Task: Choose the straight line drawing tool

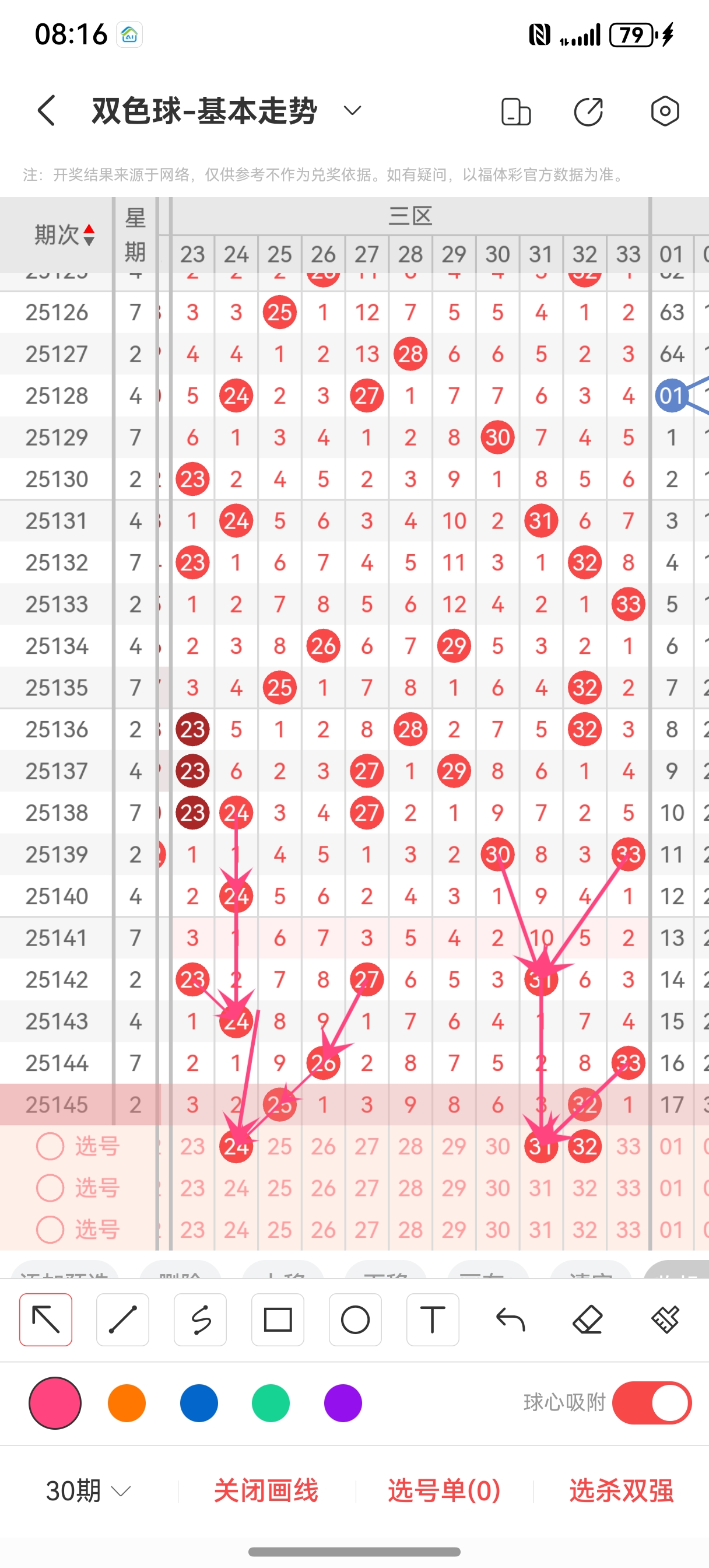Action: tap(123, 1319)
